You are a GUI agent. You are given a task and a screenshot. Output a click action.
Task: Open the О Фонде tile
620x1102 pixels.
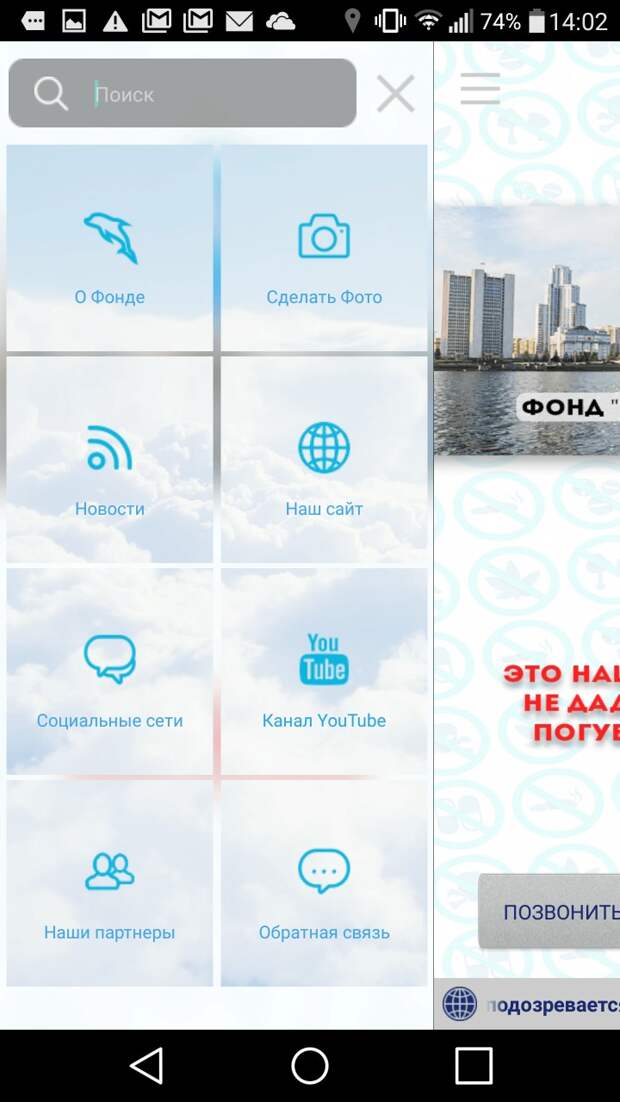[110, 249]
